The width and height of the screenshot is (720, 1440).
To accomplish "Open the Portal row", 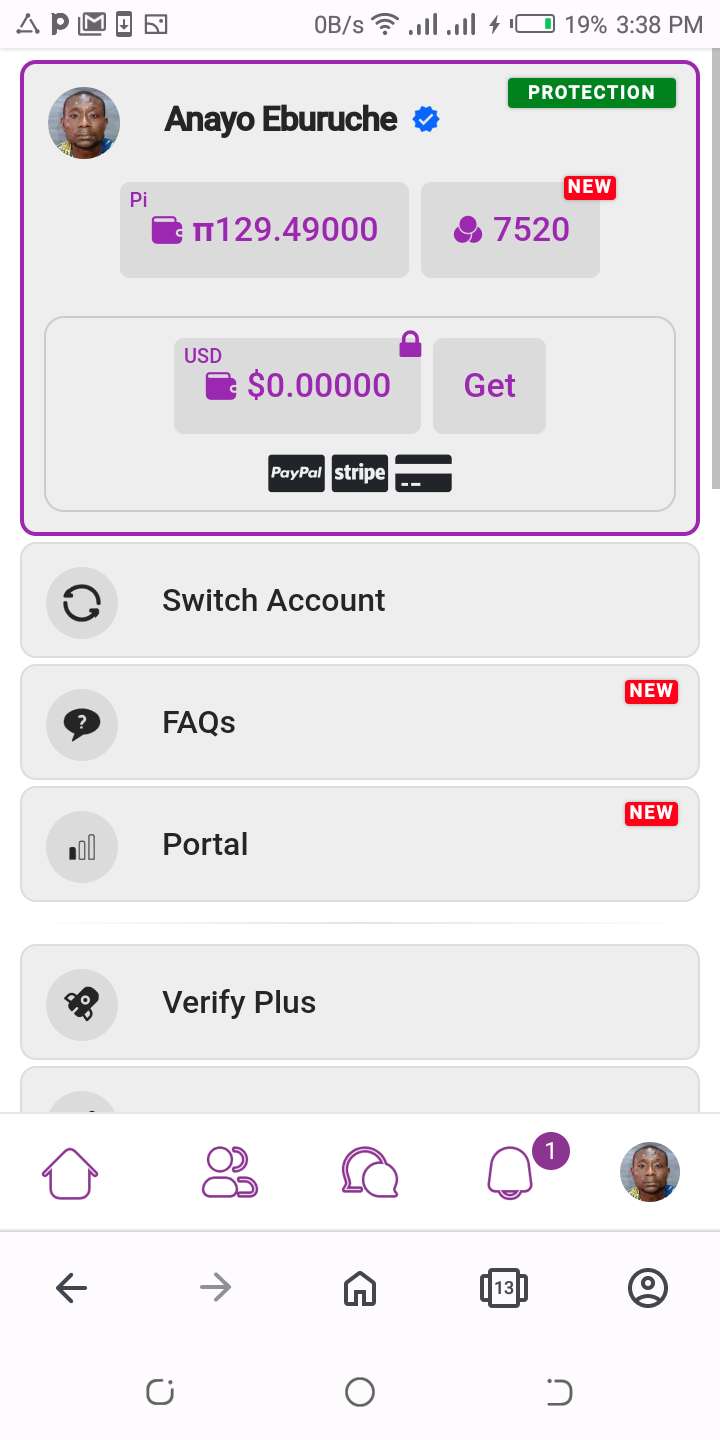I will click(360, 844).
